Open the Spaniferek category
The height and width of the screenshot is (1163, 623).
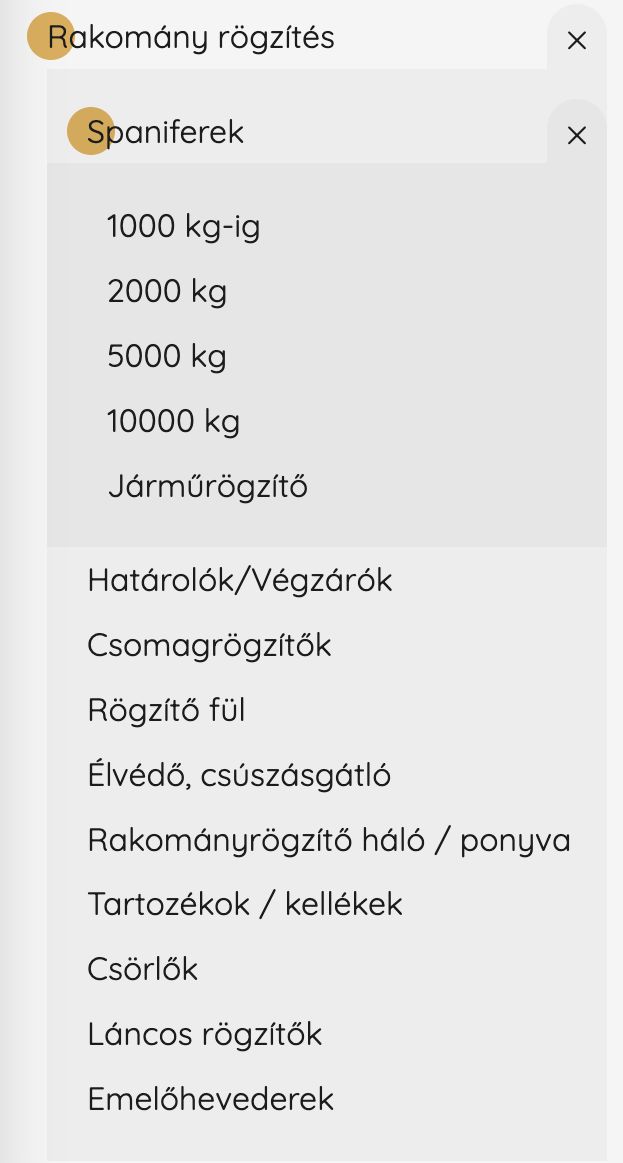pos(165,132)
